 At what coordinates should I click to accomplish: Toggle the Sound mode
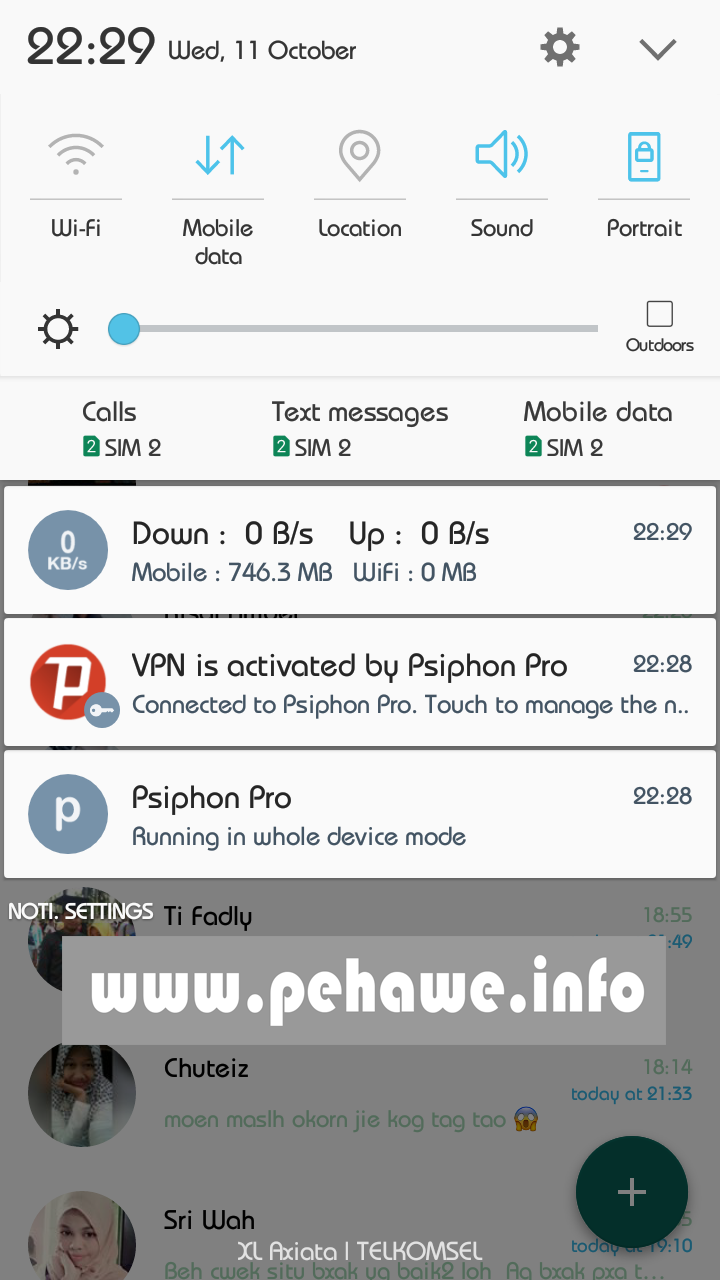point(501,157)
